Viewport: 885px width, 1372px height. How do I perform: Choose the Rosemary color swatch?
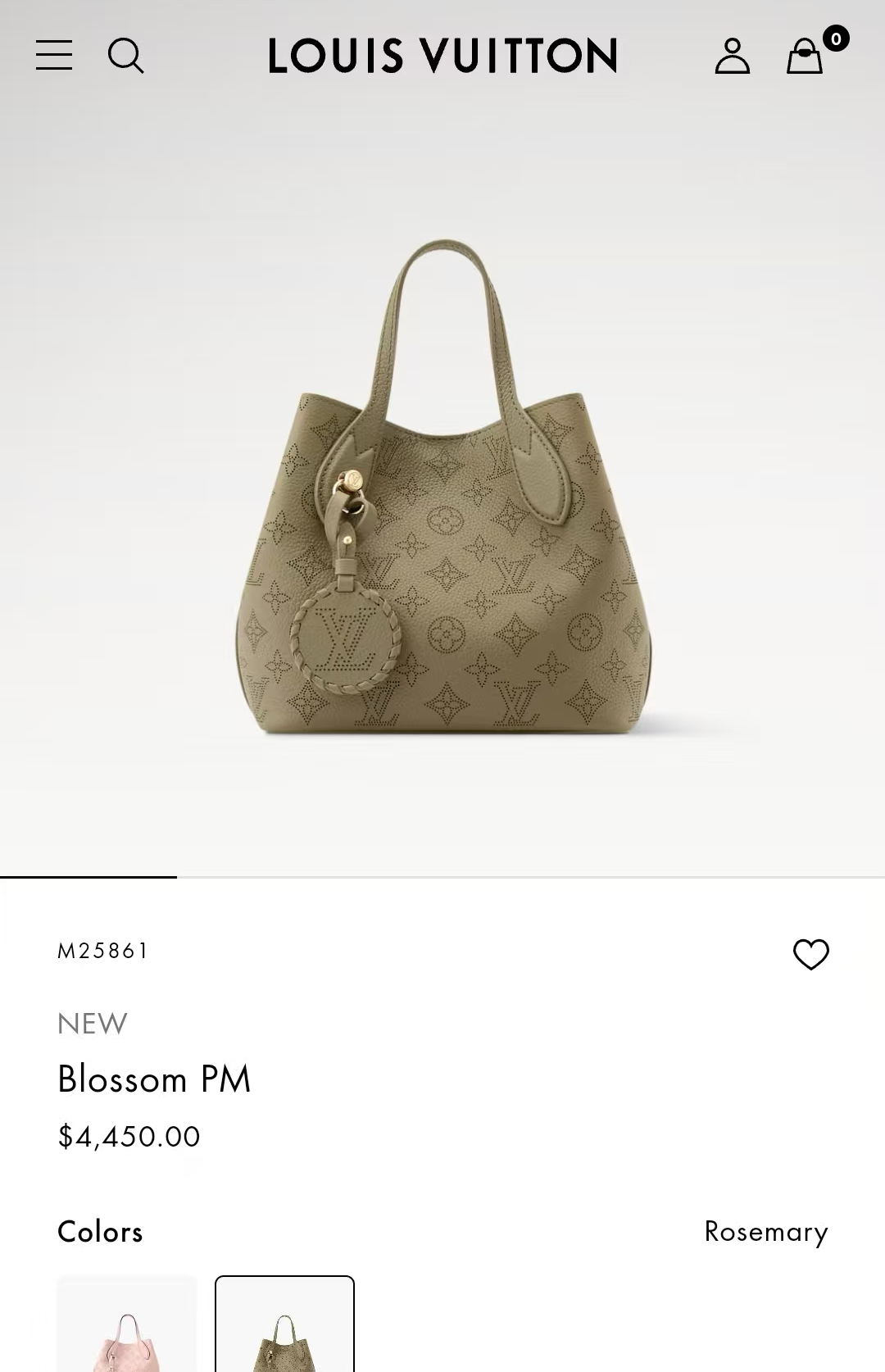284,1324
